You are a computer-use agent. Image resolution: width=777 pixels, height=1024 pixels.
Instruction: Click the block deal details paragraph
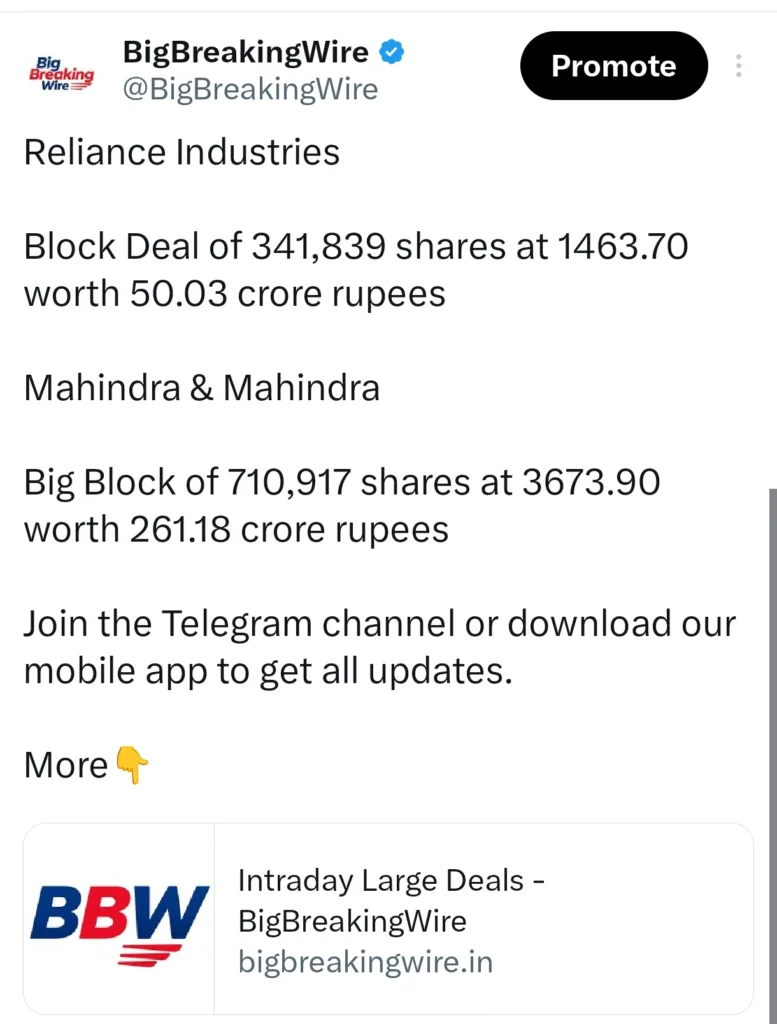click(355, 270)
